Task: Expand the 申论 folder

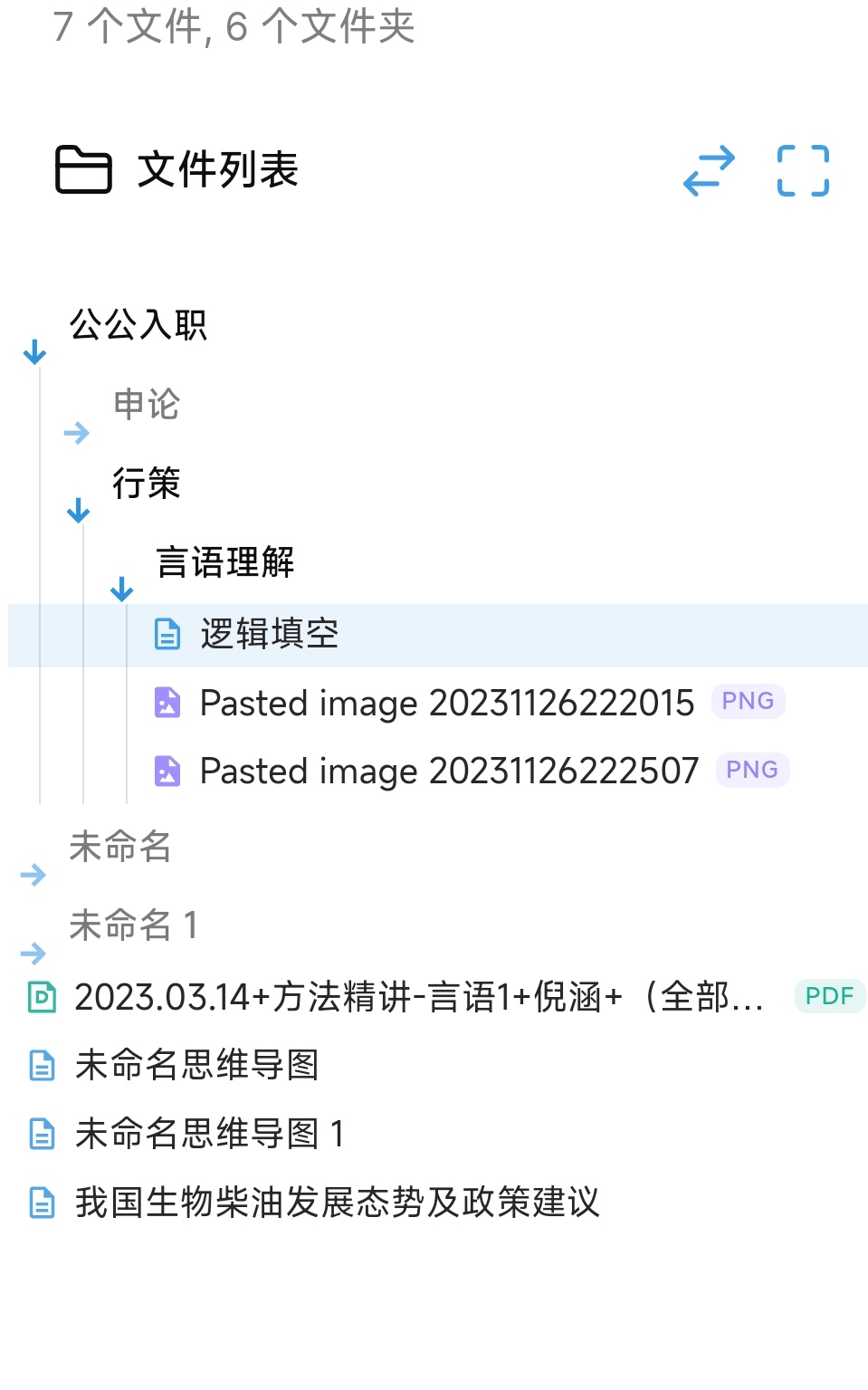Action: coord(77,432)
